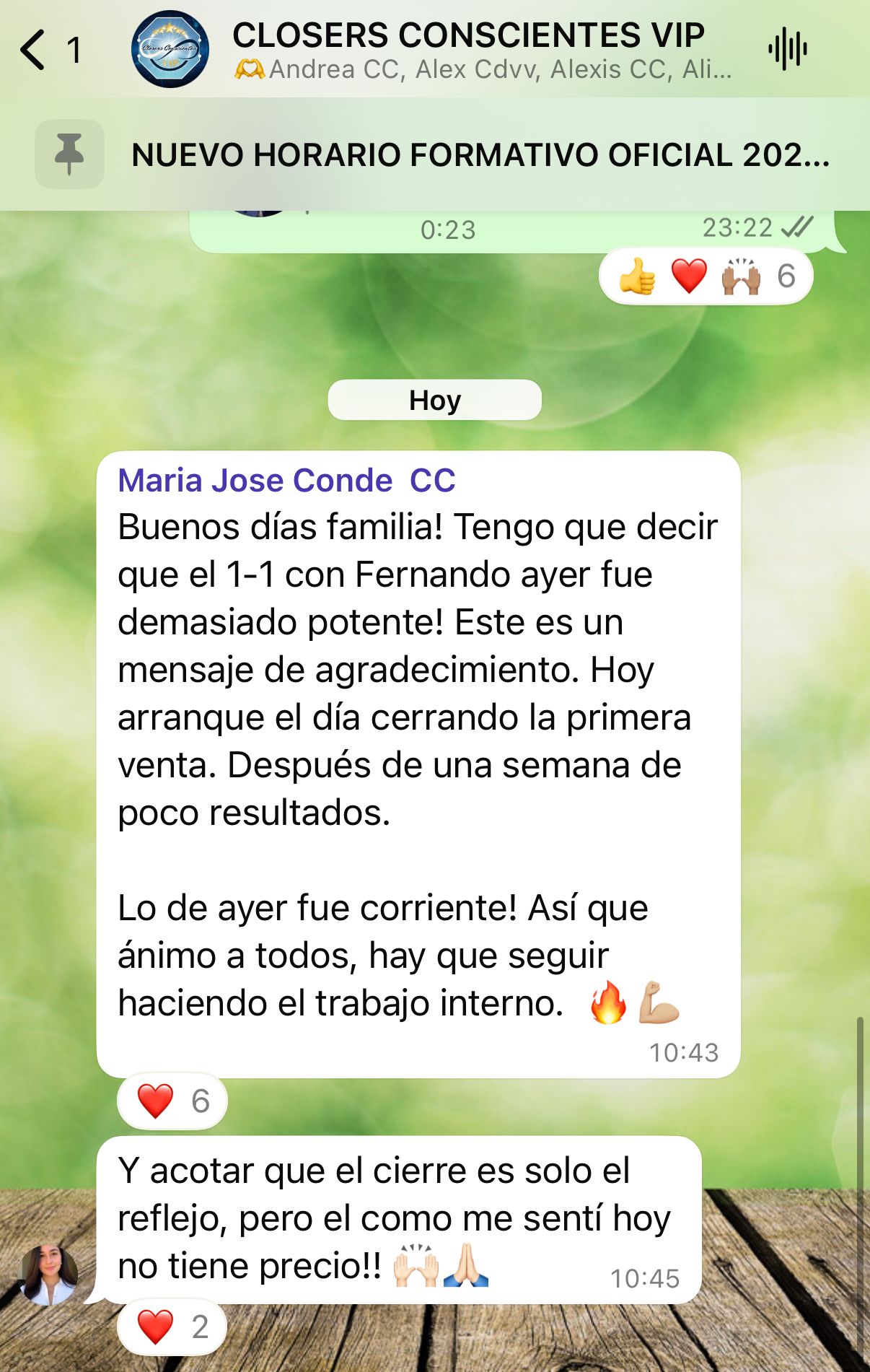Tap the group avatar picture
Image resolution: width=870 pixels, height=1372 pixels.
[170, 50]
